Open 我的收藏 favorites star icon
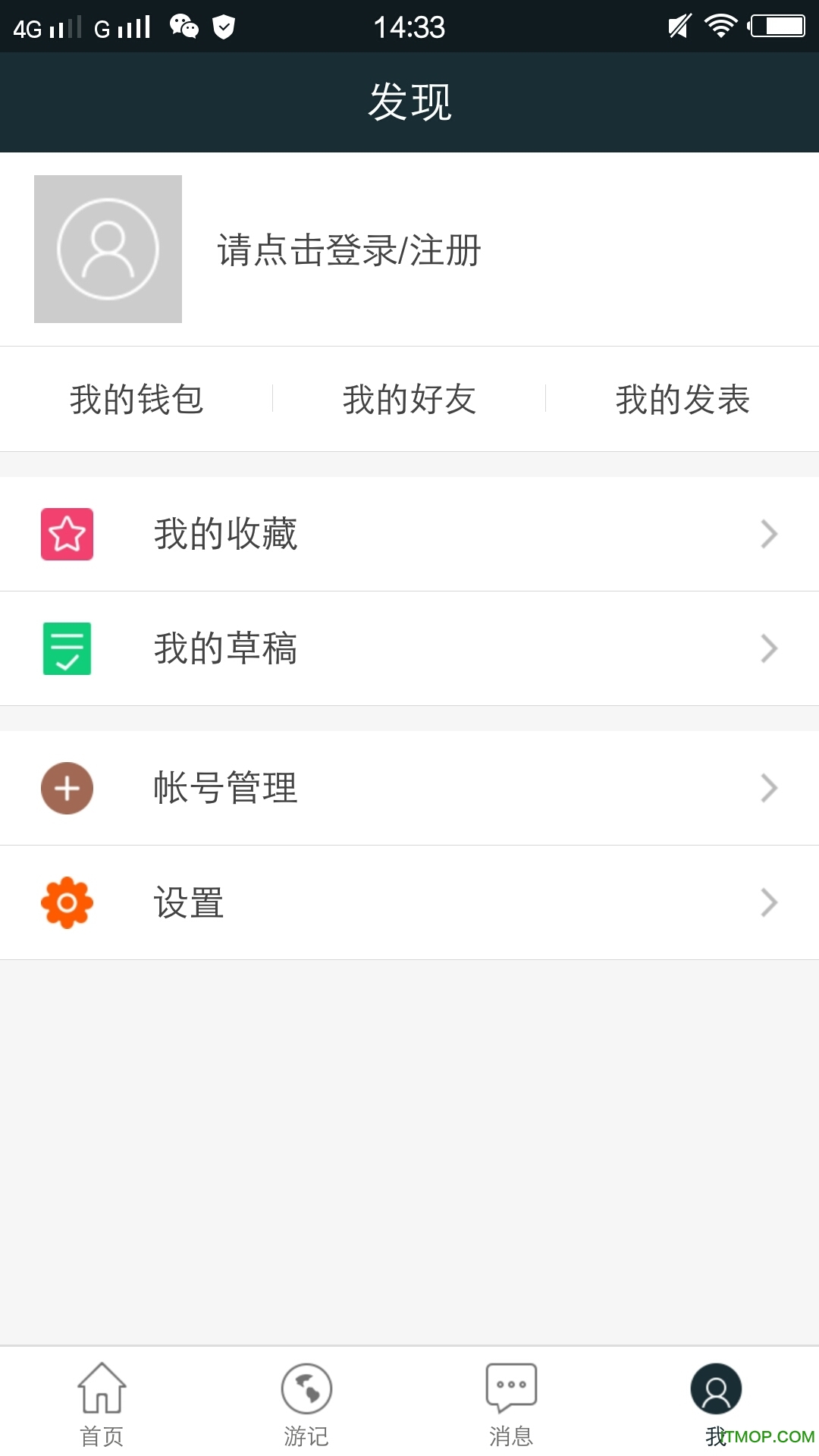The height and width of the screenshot is (1456, 819). point(67,533)
